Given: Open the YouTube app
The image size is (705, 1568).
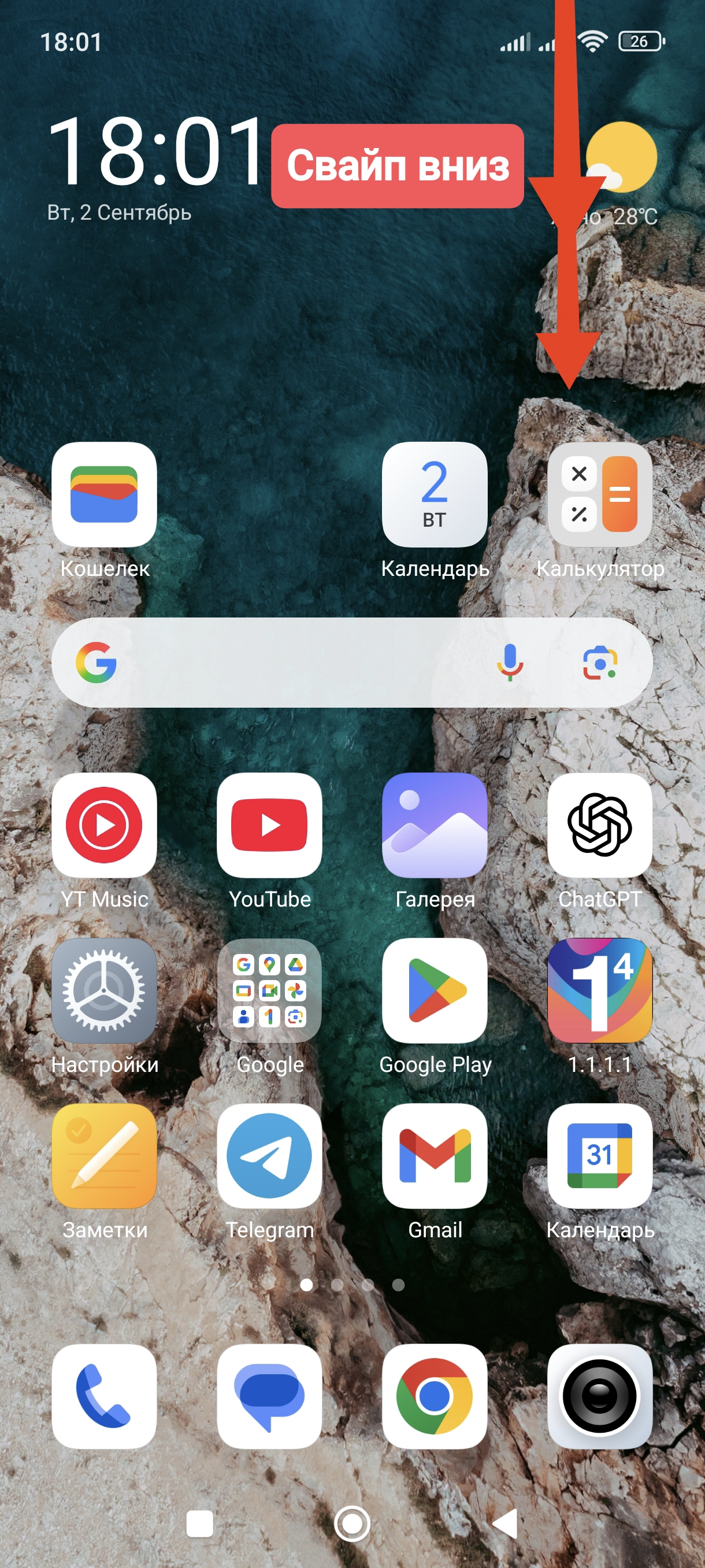Looking at the screenshot, I should (269, 825).
